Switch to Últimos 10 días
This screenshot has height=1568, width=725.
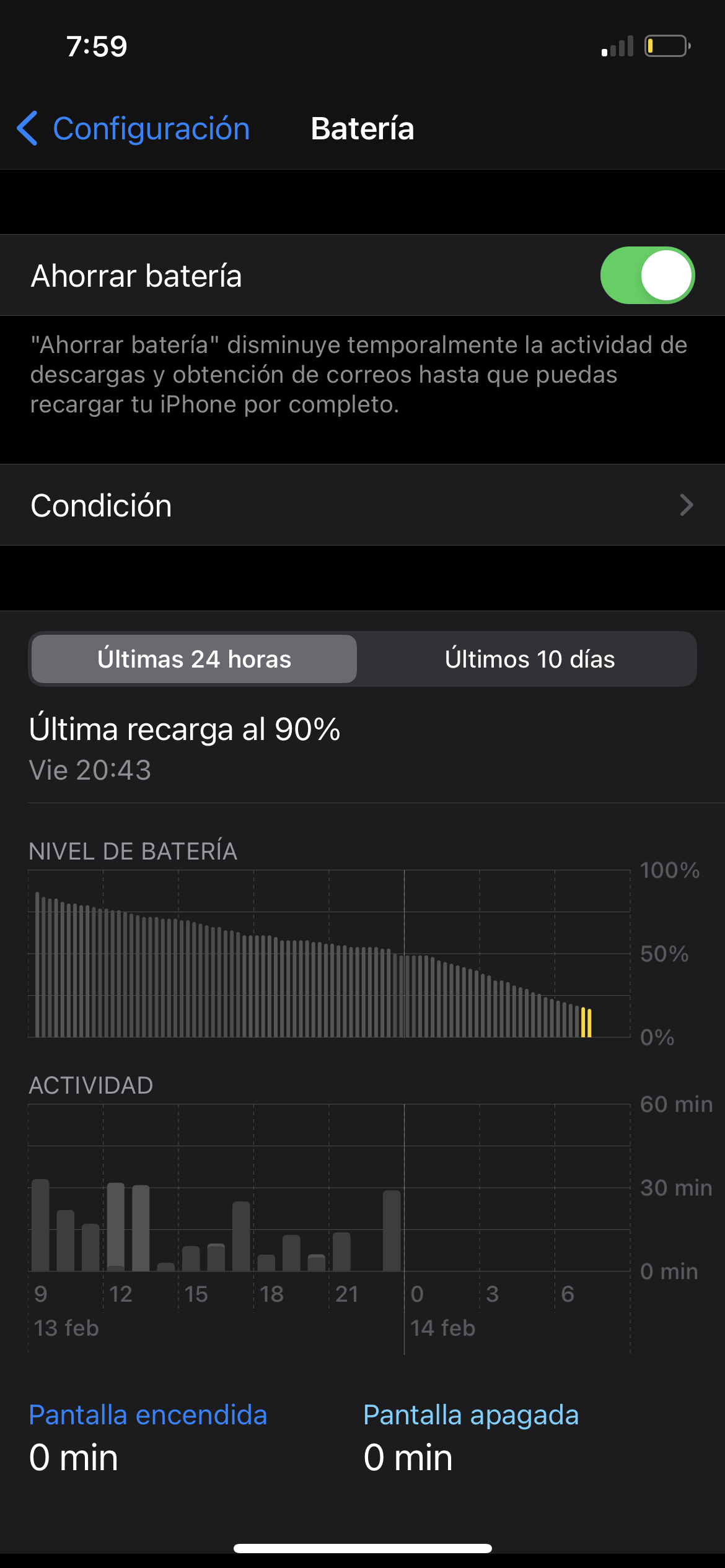(x=529, y=659)
